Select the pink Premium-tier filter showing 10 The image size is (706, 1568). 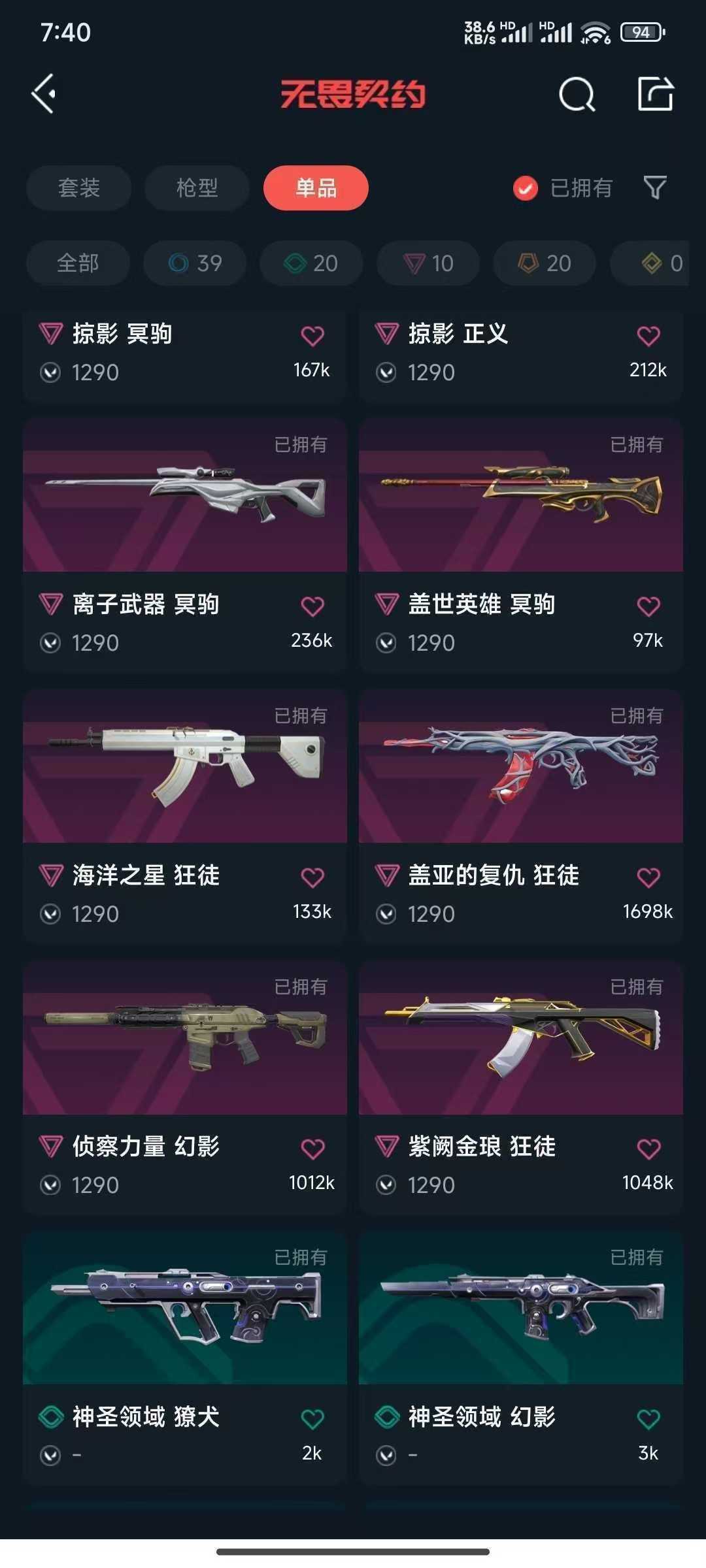[427, 263]
